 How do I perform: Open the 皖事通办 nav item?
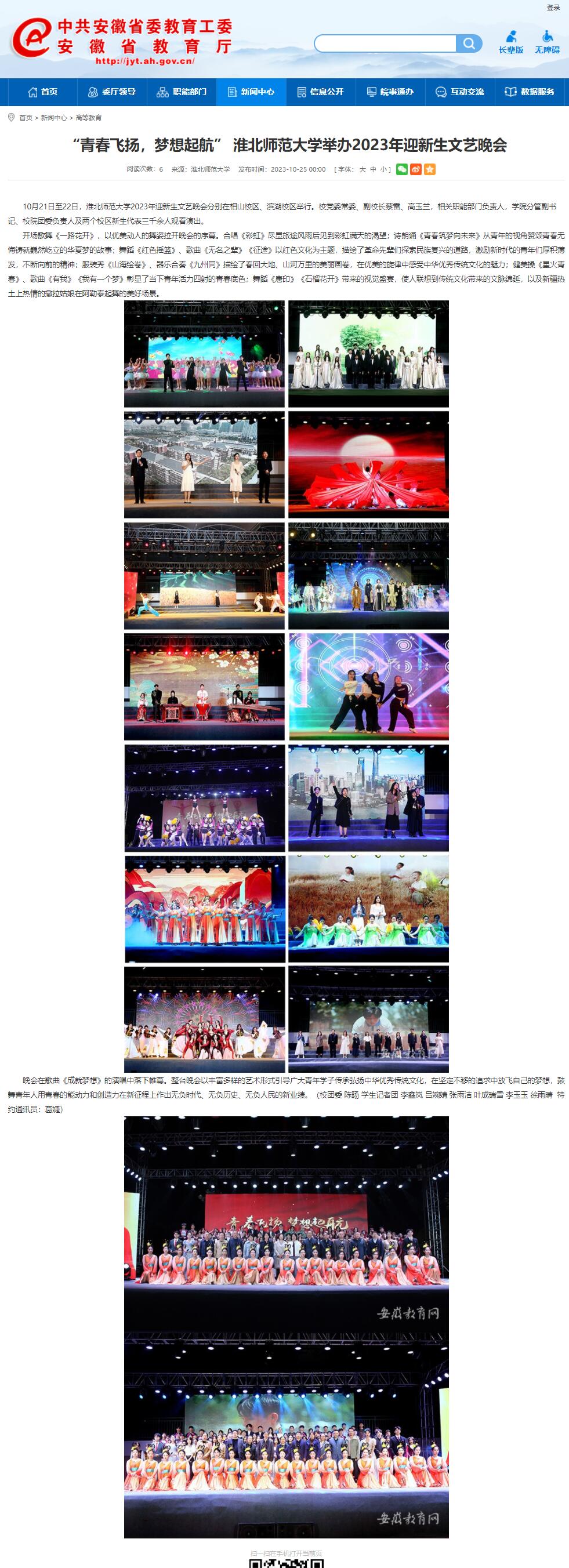coord(390,92)
